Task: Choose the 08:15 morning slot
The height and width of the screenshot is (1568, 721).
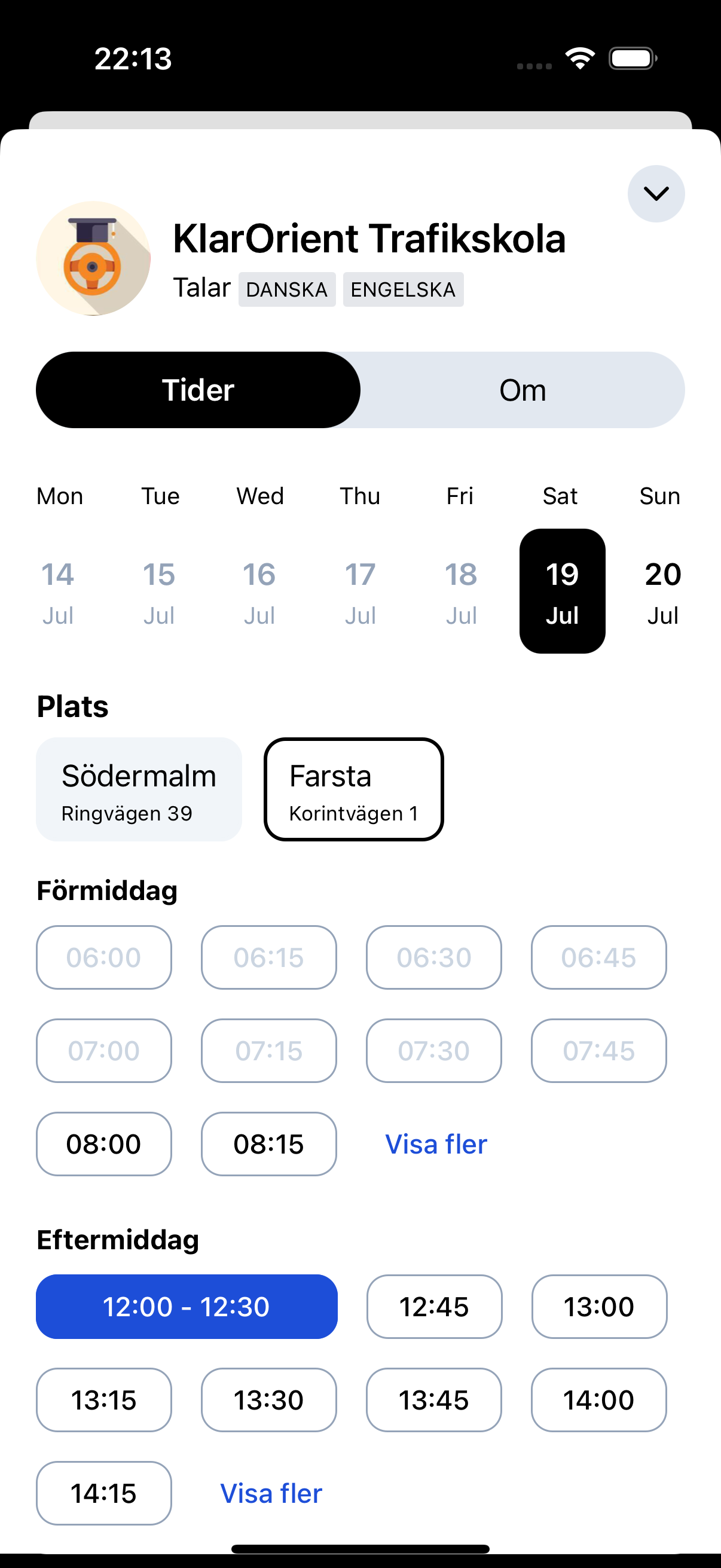Action: click(268, 1144)
